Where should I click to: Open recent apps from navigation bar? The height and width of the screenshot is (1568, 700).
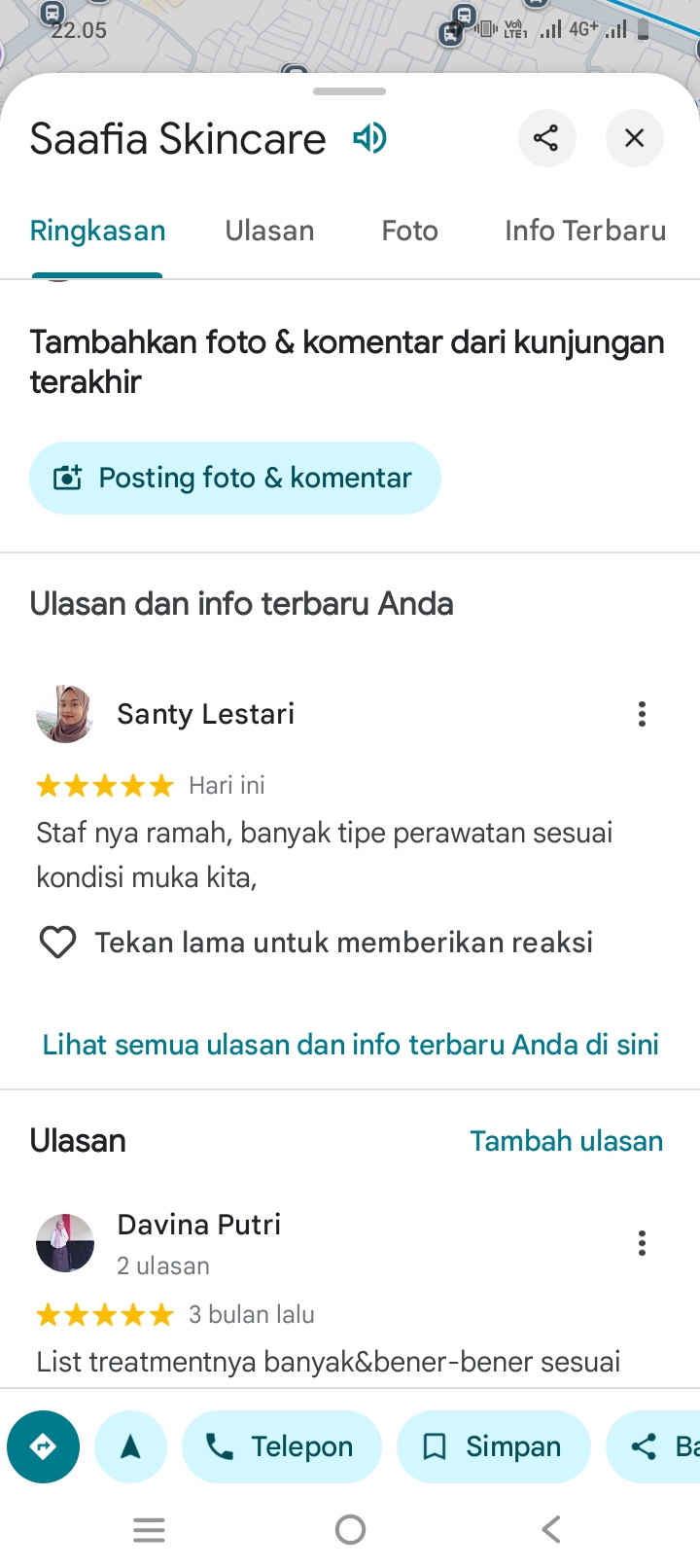pyautogui.click(x=149, y=1530)
